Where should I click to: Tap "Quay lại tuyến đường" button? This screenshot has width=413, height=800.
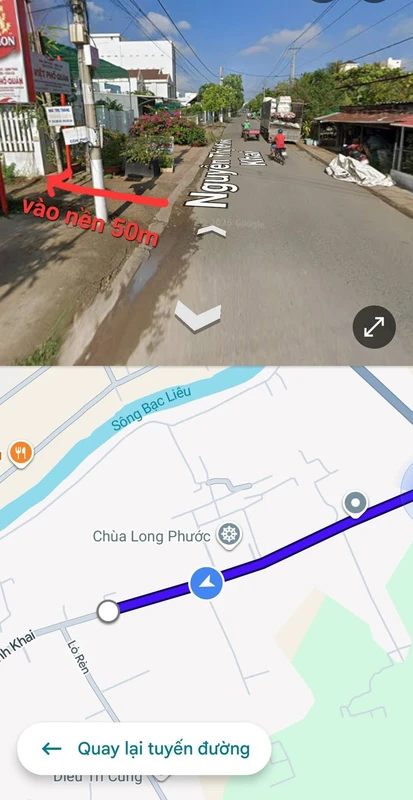144,748
